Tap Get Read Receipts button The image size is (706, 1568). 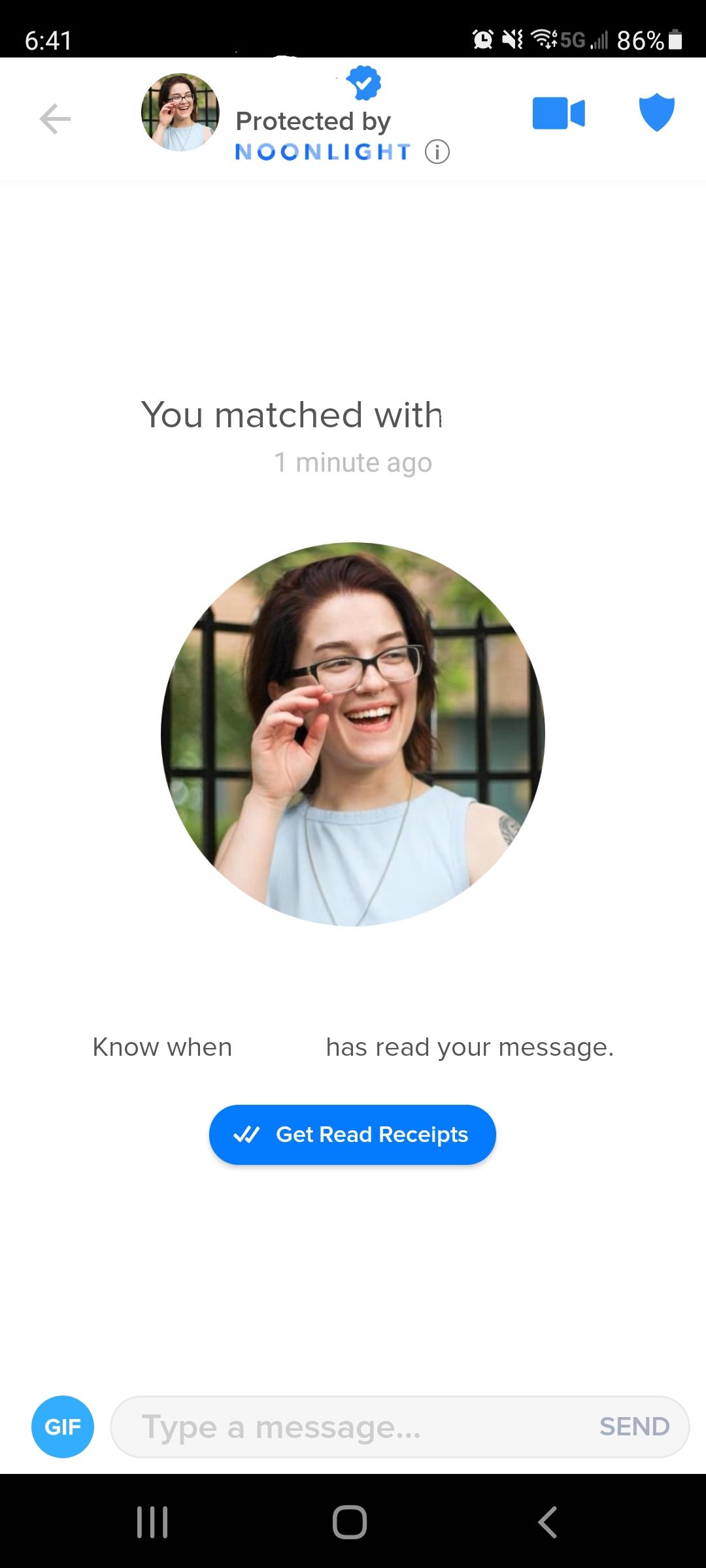click(x=352, y=1134)
